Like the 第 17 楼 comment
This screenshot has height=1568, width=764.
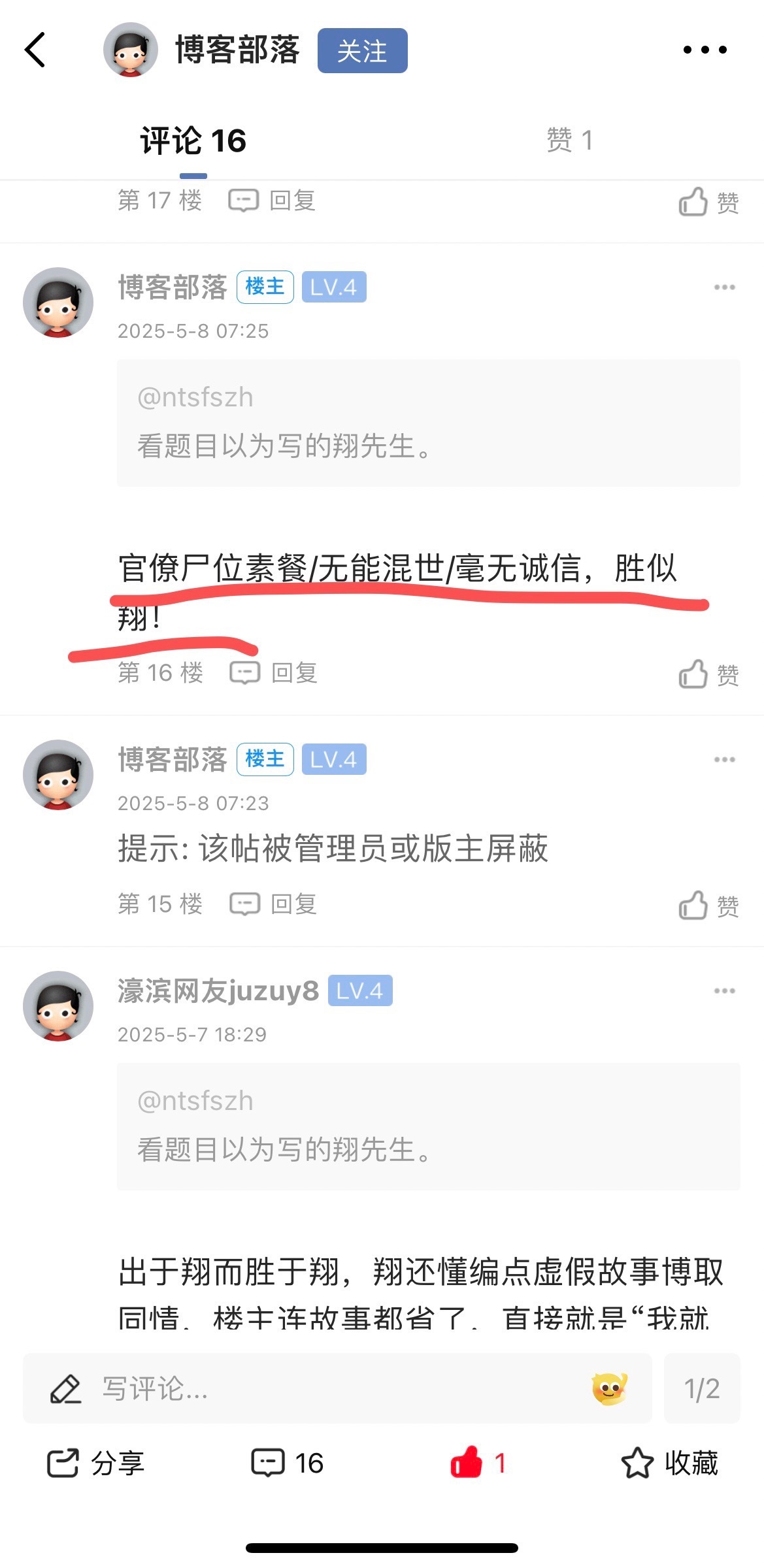coord(708,202)
